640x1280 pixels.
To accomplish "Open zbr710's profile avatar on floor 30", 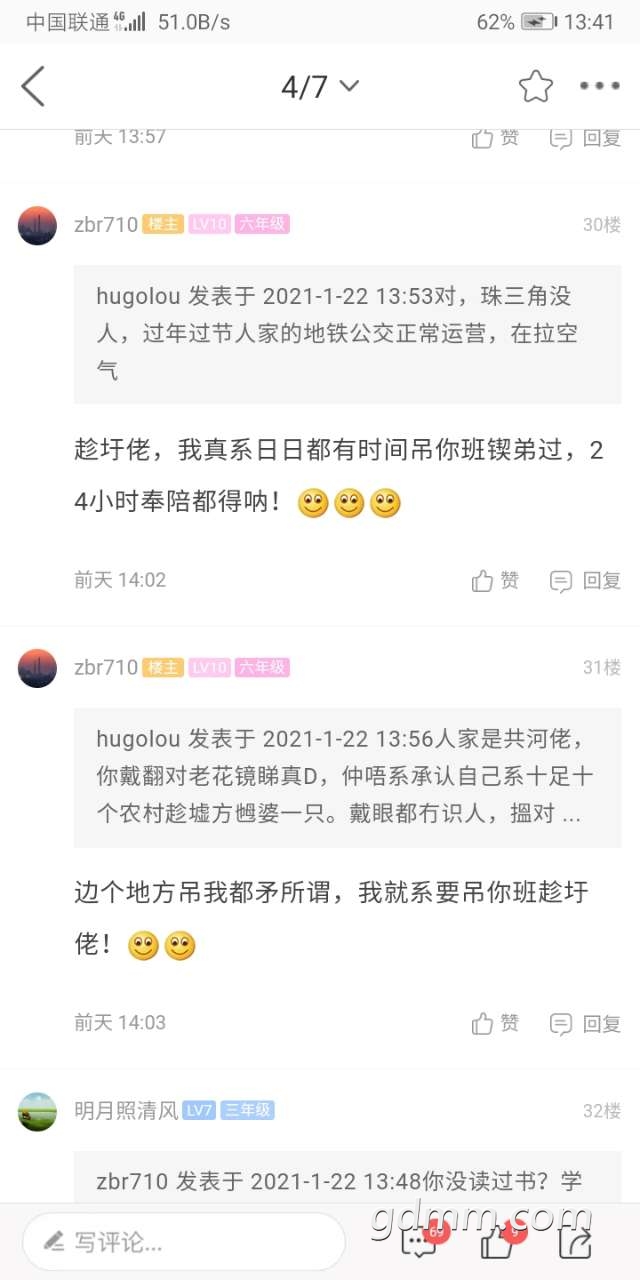I will coord(38,225).
